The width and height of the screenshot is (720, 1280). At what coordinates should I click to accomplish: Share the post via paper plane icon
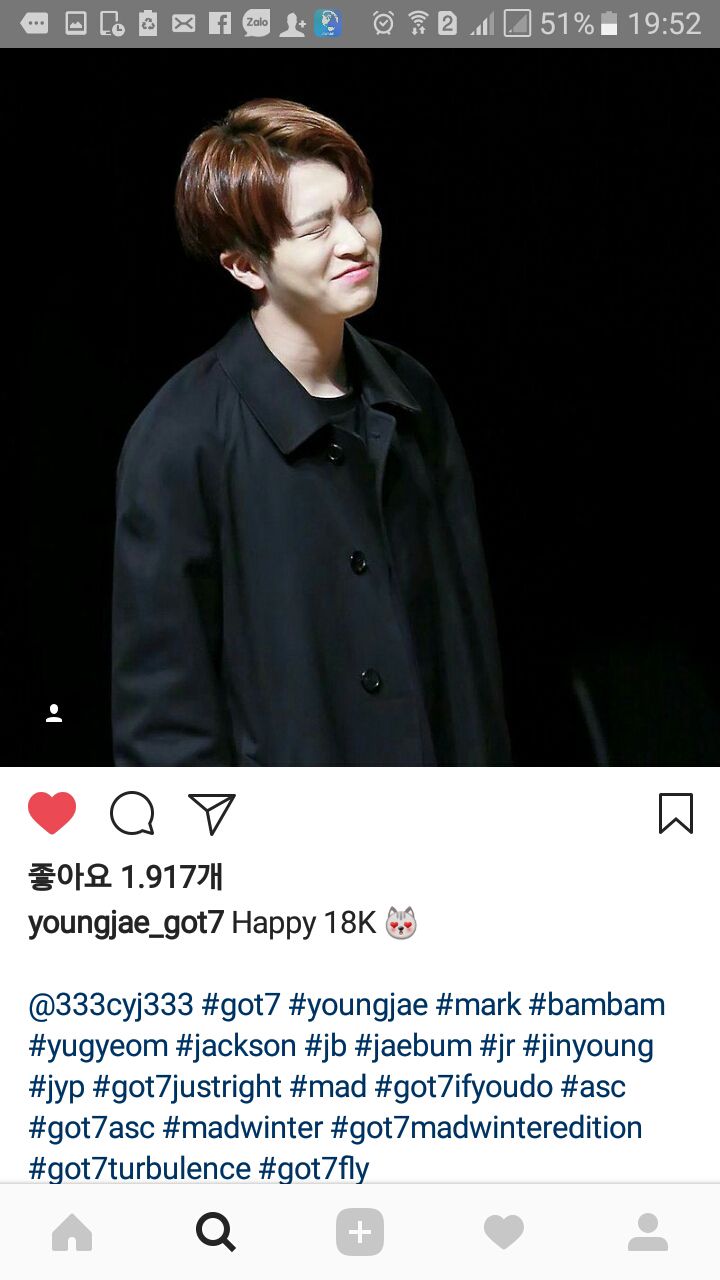(x=212, y=813)
